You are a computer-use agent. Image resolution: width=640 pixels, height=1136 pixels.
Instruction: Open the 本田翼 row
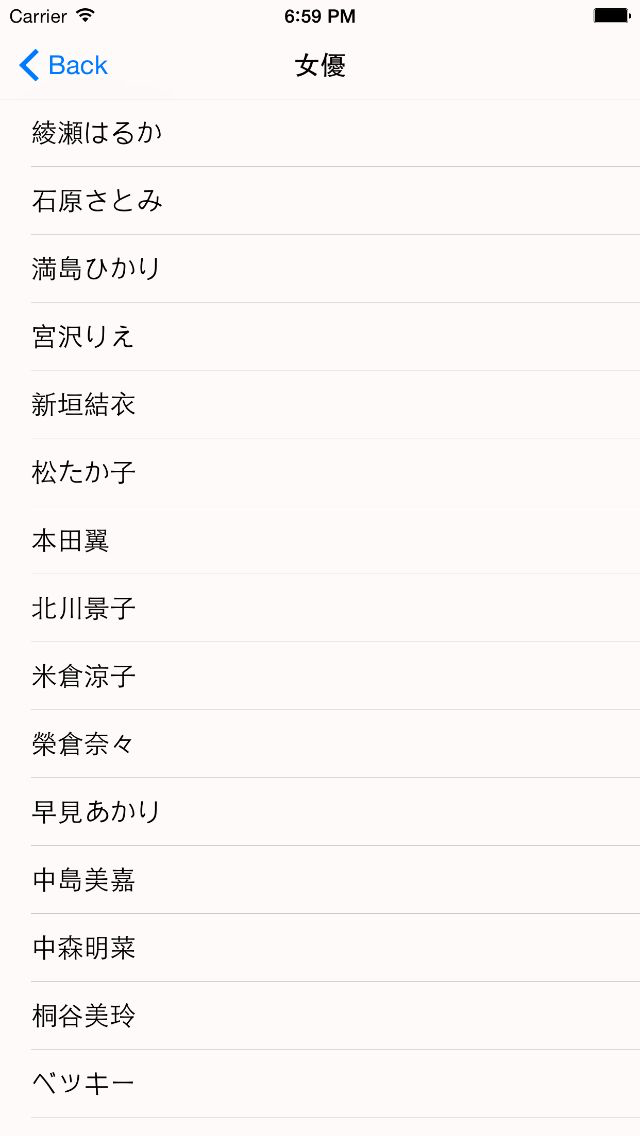pos(71,541)
